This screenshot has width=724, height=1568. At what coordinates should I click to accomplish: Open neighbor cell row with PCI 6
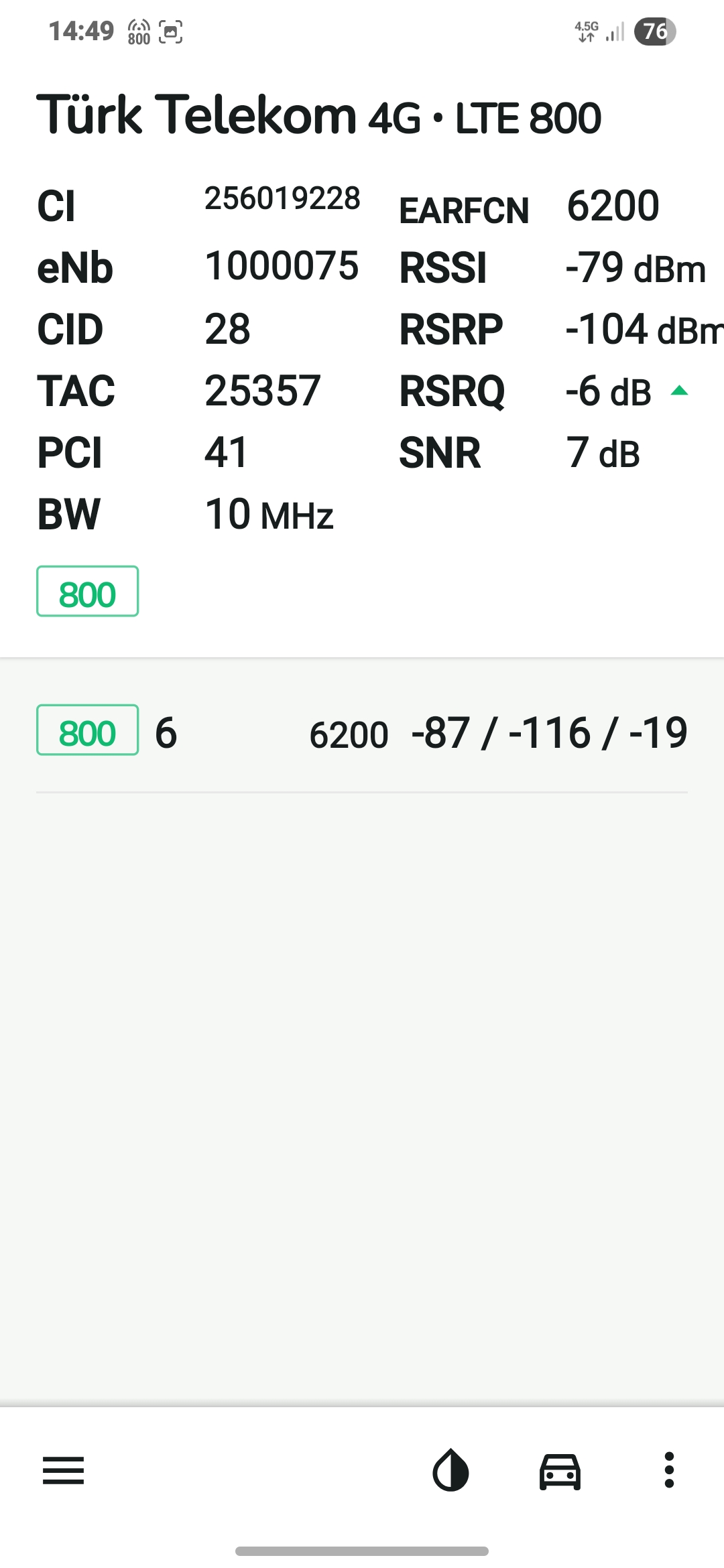(362, 732)
